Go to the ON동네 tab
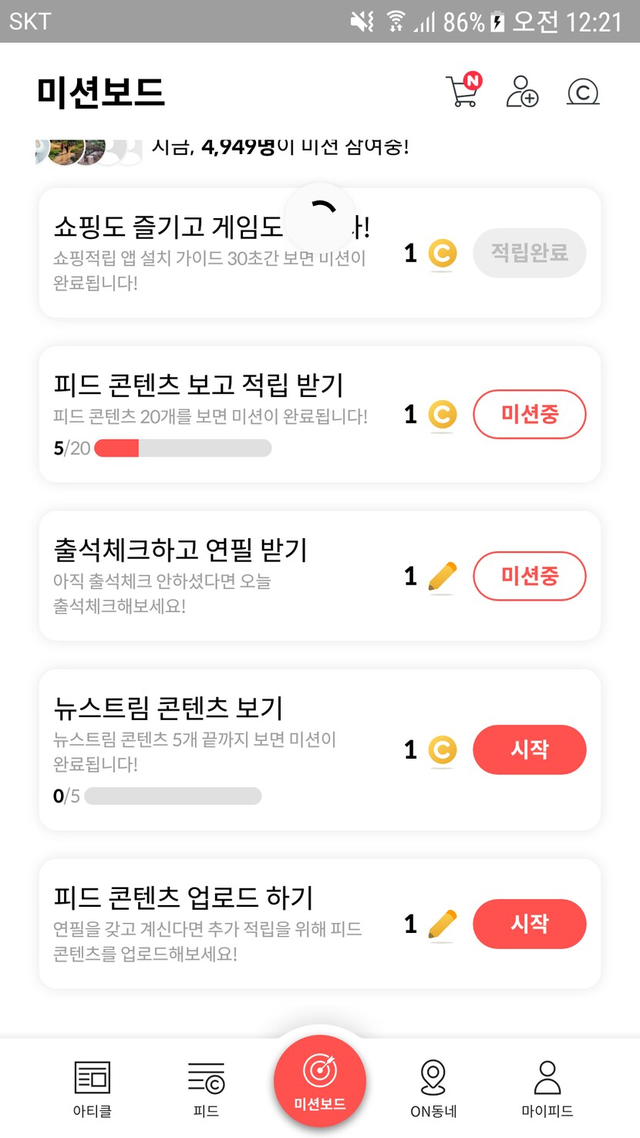 (x=432, y=1087)
